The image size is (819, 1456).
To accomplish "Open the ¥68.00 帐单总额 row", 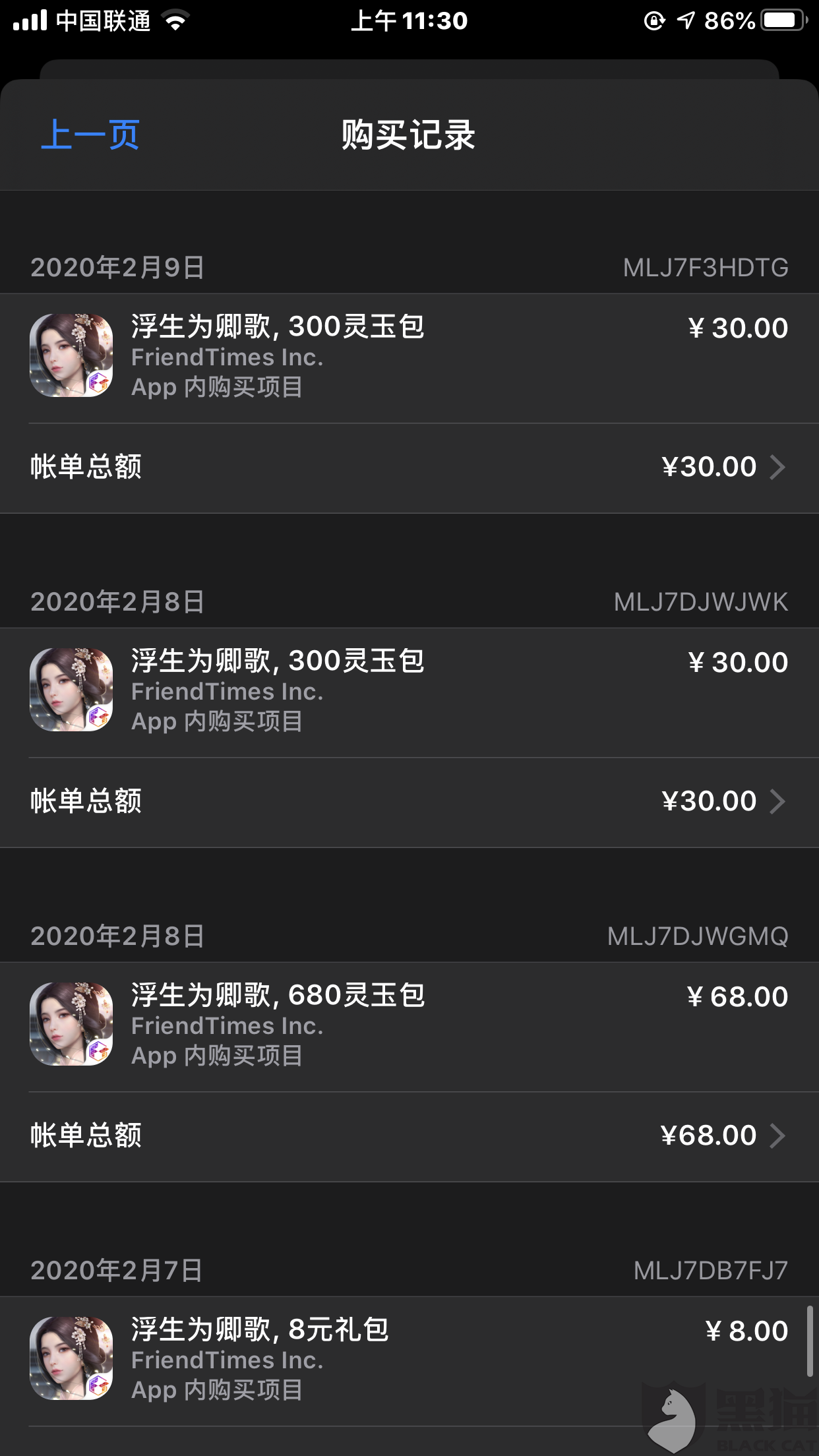I will pyautogui.click(x=409, y=1136).
